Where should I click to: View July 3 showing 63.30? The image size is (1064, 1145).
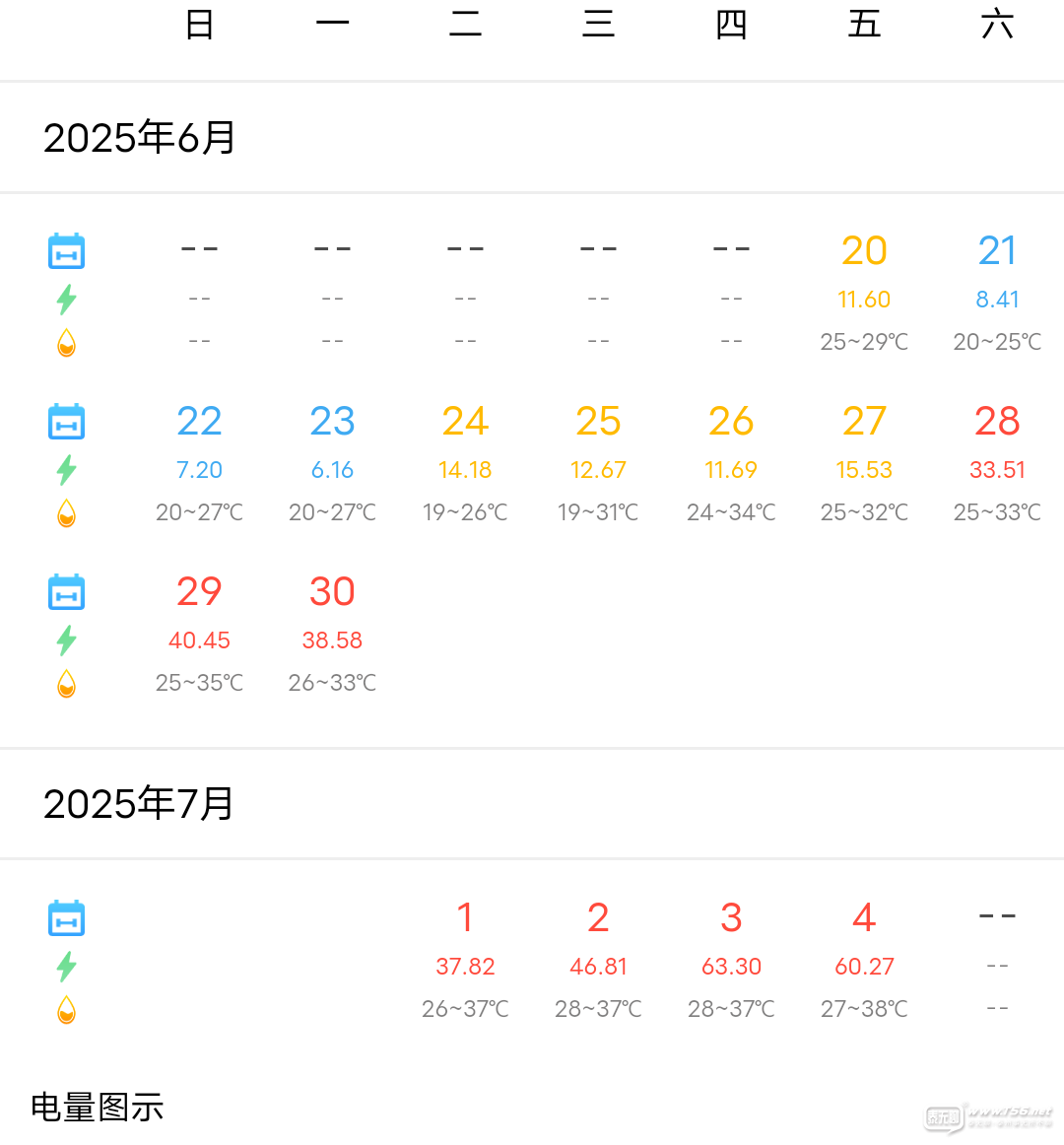pyautogui.click(x=731, y=918)
